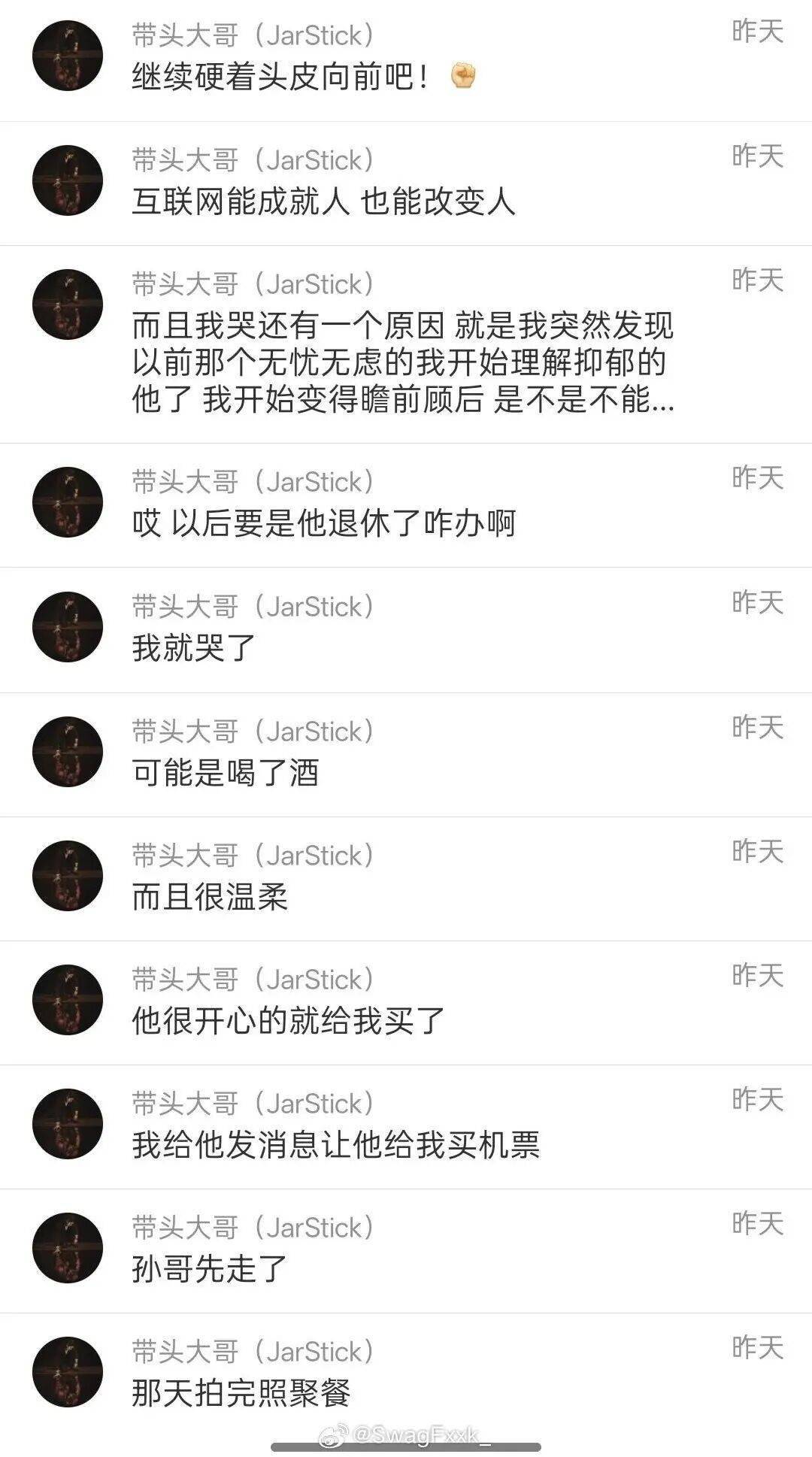812x1457 pixels.
Task: Open the message "可能是喝了酒"
Action: pyautogui.click(x=226, y=773)
